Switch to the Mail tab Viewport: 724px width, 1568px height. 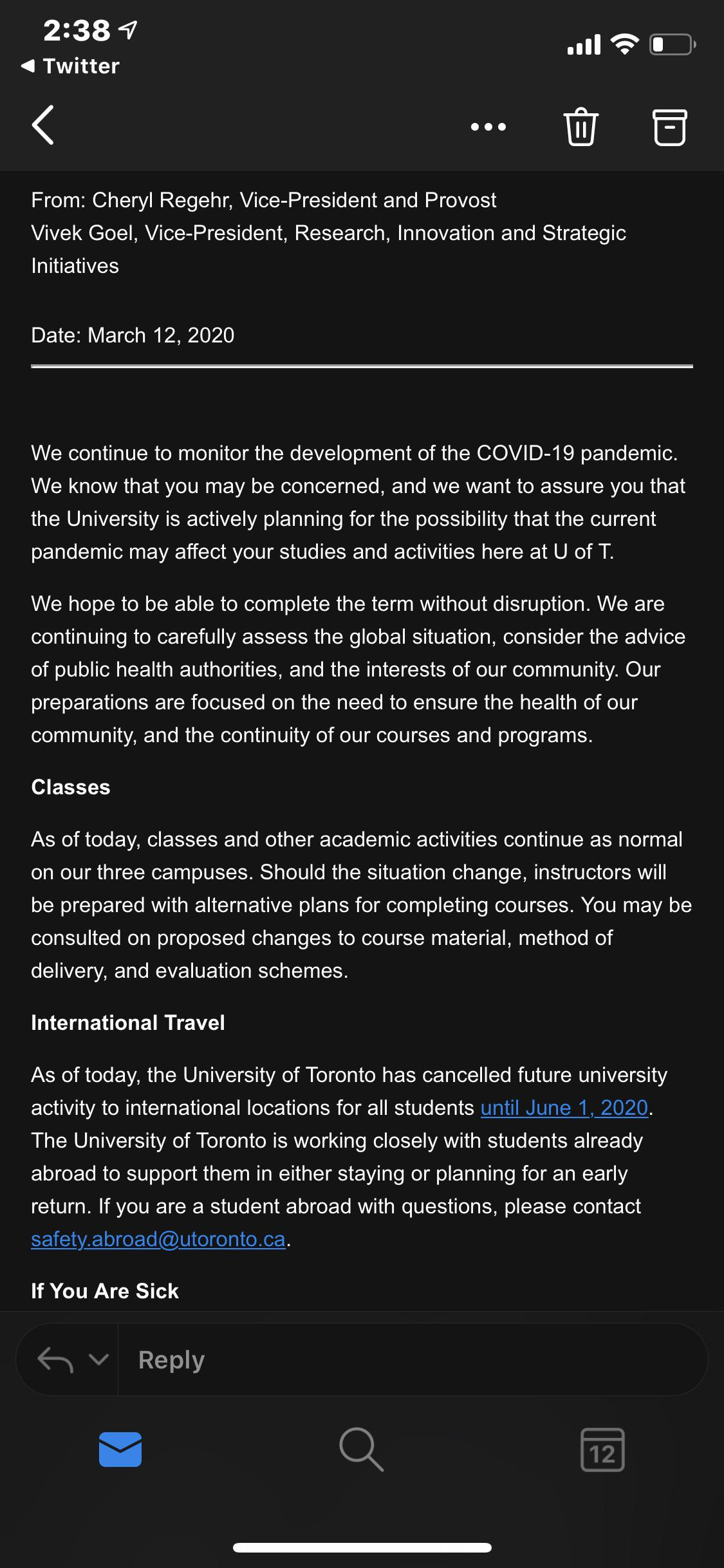120,1450
